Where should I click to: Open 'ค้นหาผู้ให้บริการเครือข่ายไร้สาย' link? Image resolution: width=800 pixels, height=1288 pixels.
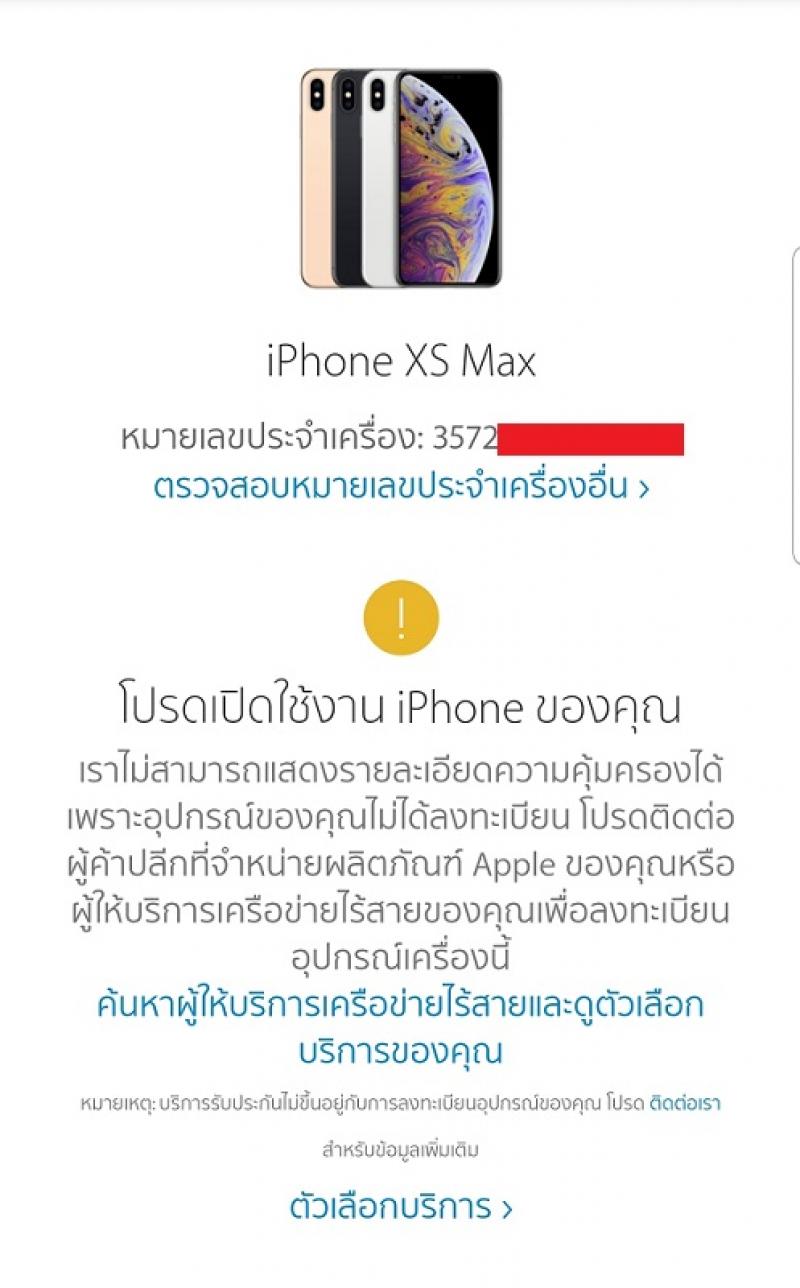coord(400,1007)
